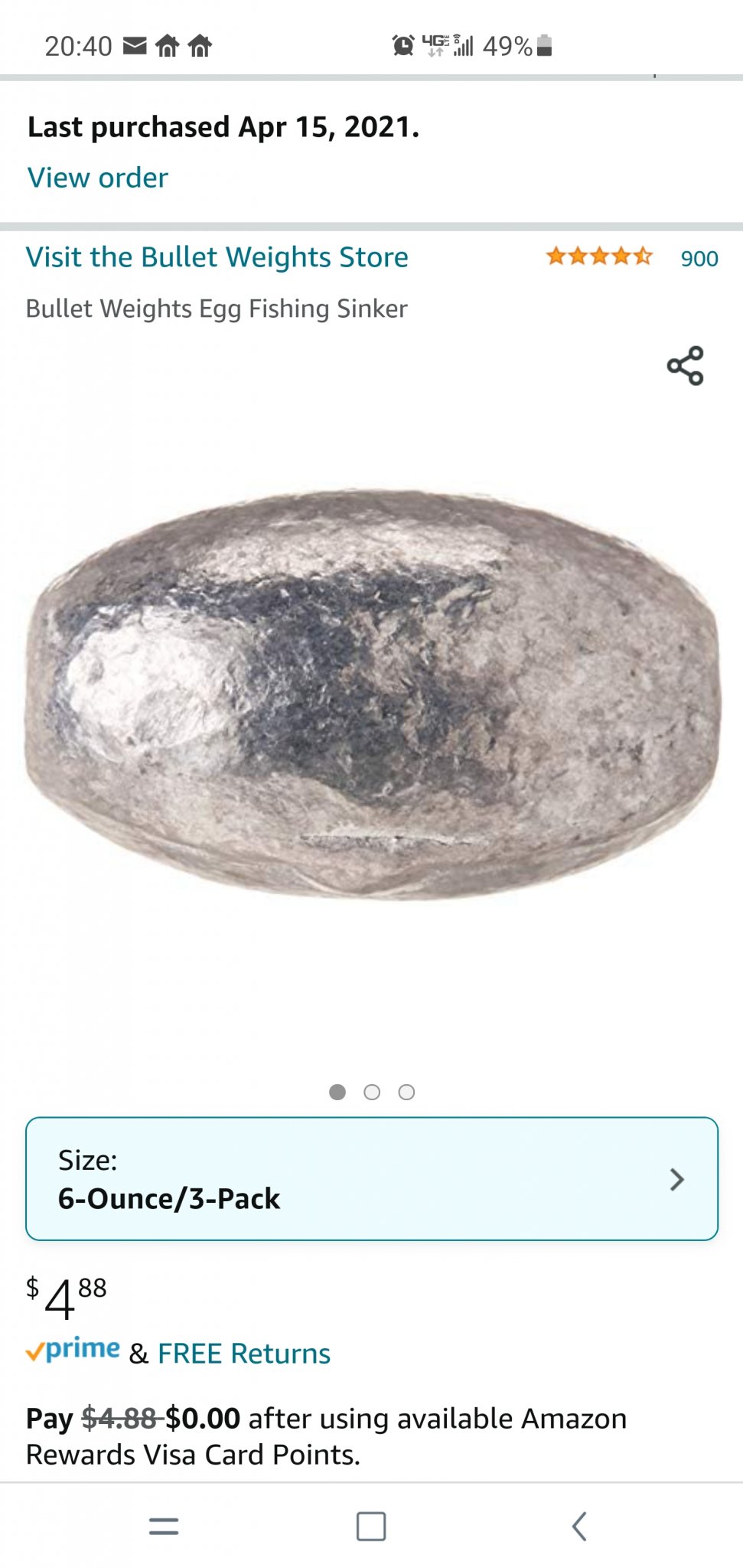The height and width of the screenshot is (1568, 743).
Task: Go back with the system back button
Action: pyautogui.click(x=579, y=1526)
